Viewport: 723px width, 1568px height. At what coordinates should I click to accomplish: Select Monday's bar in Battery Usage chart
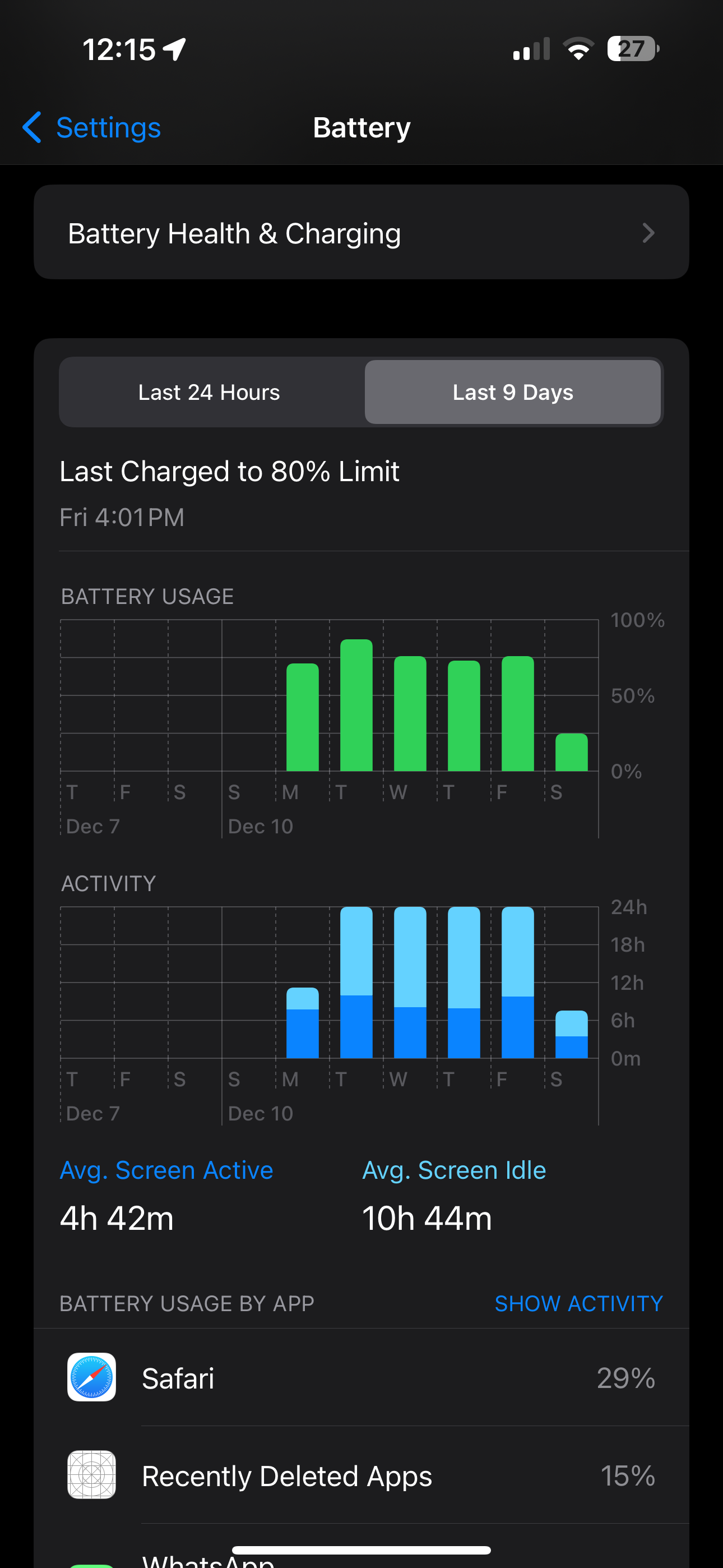303,718
